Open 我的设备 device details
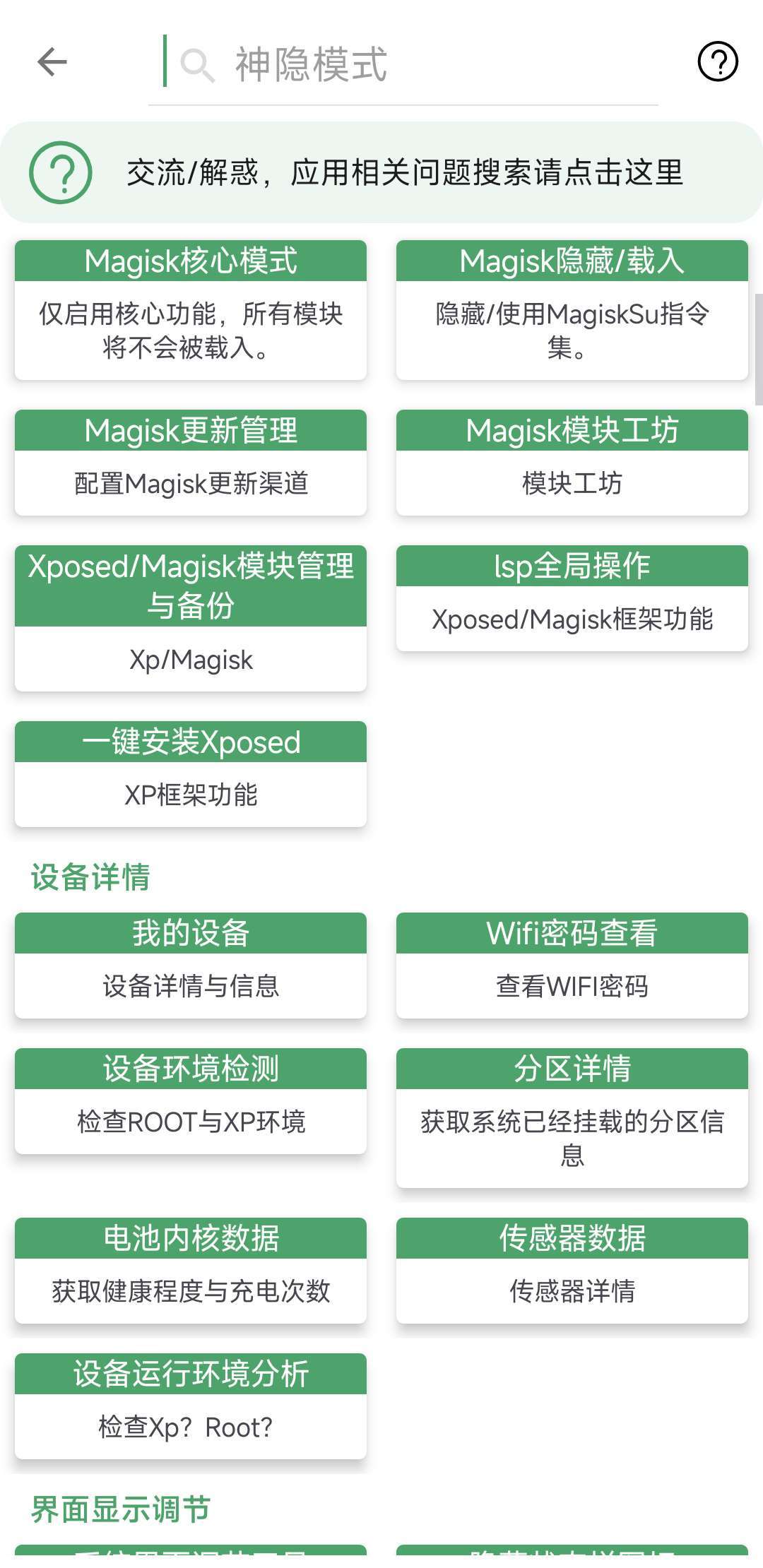 click(x=191, y=964)
